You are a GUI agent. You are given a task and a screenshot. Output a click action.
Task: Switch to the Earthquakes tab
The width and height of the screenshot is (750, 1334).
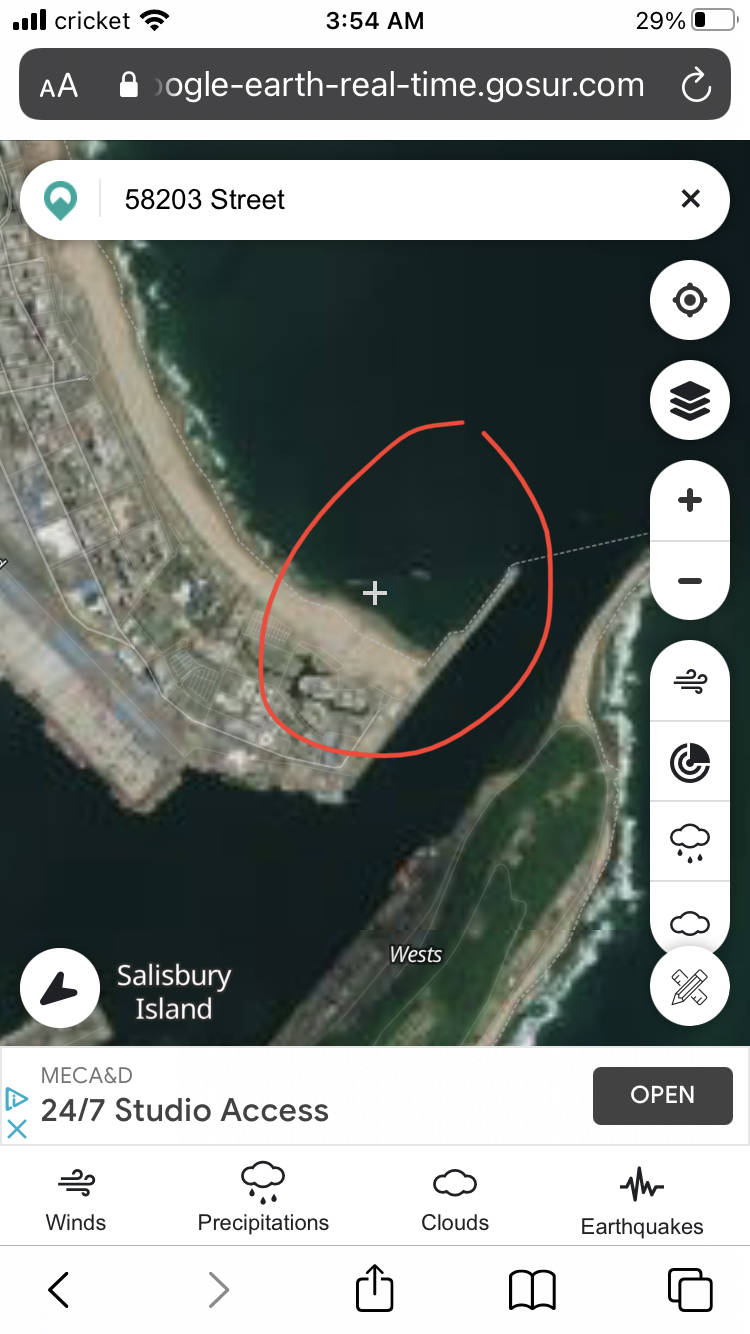(642, 1202)
